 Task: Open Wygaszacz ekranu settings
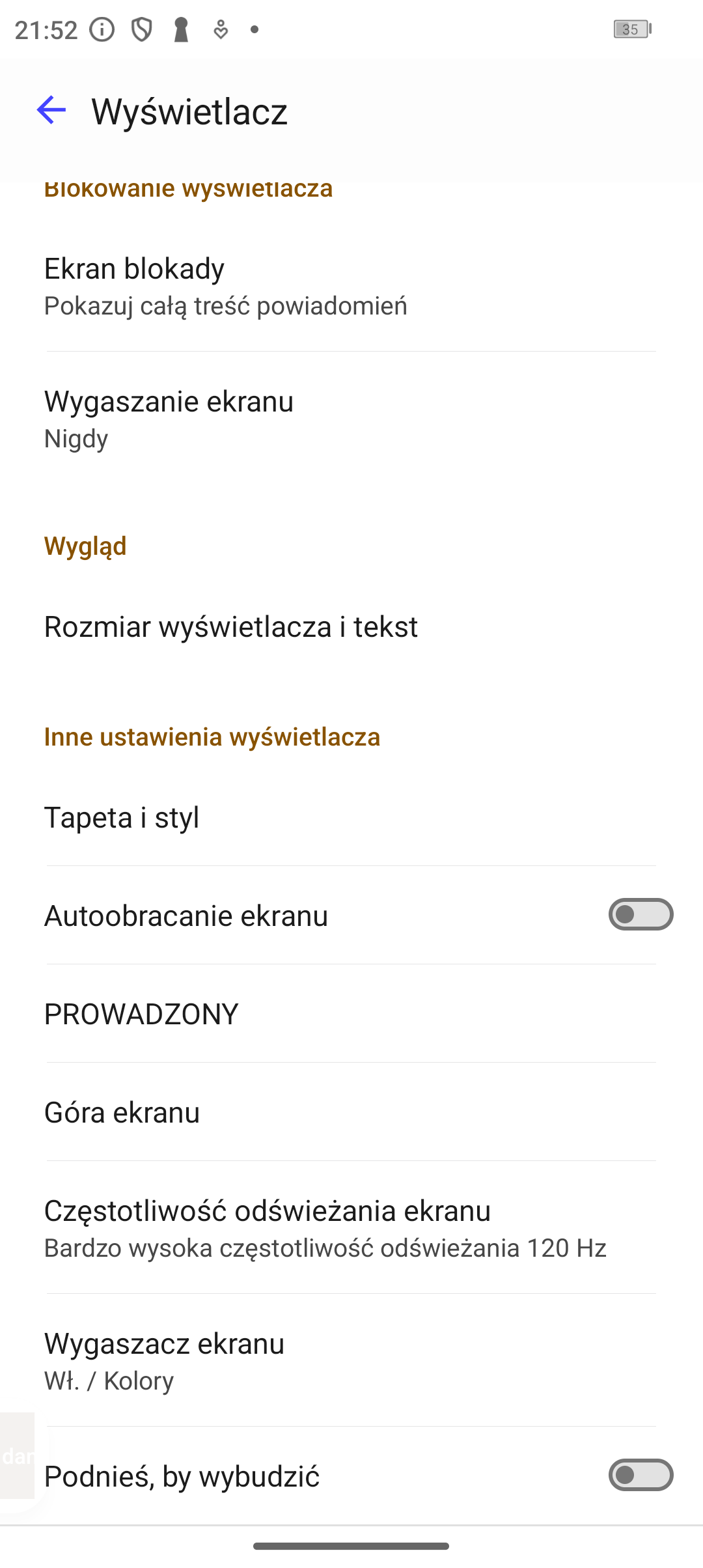(351, 1360)
